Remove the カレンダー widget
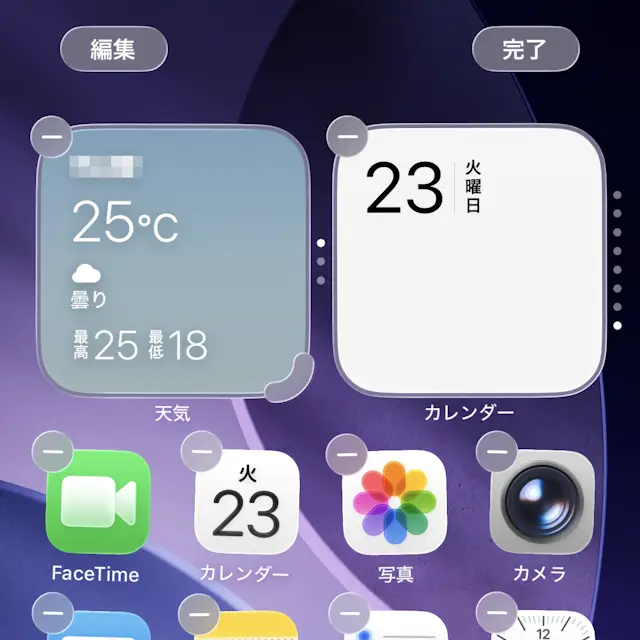Screen dimensions: 640x640 [x=347, y=133]
